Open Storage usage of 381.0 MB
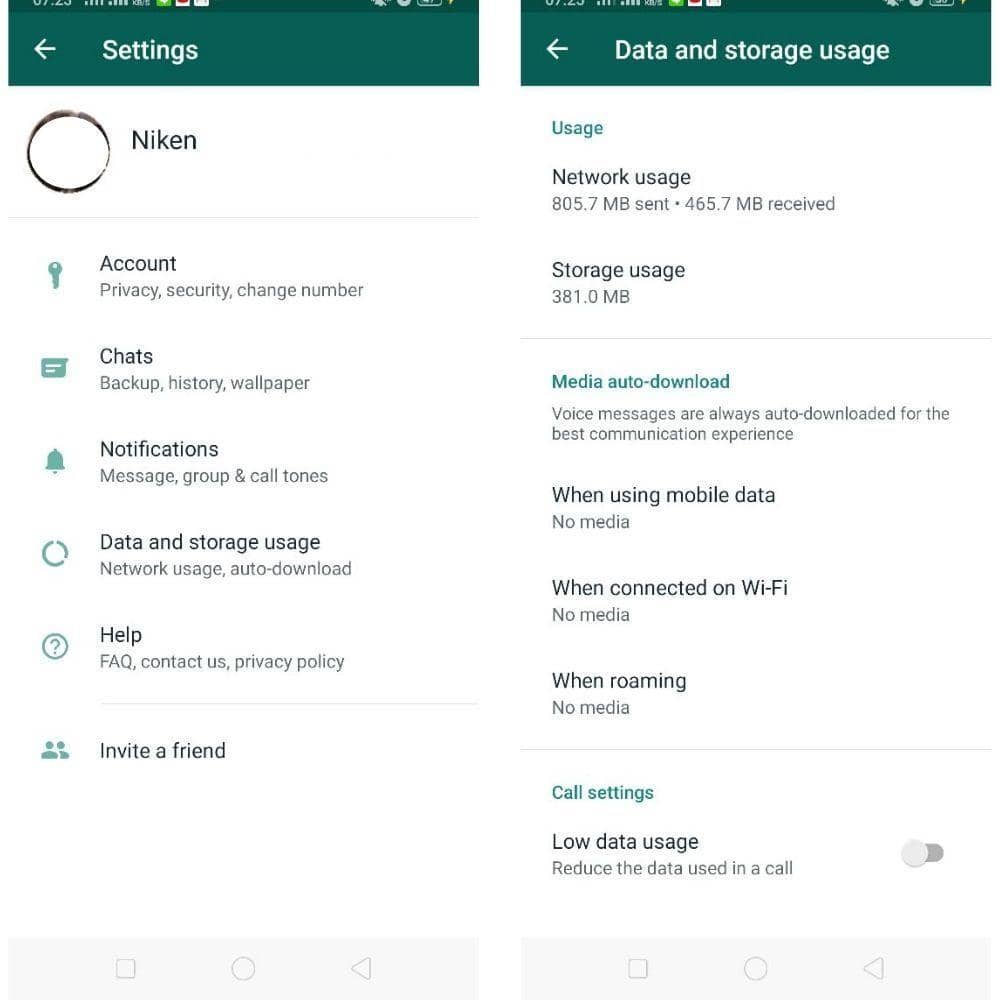 click(x=618, y=282)
